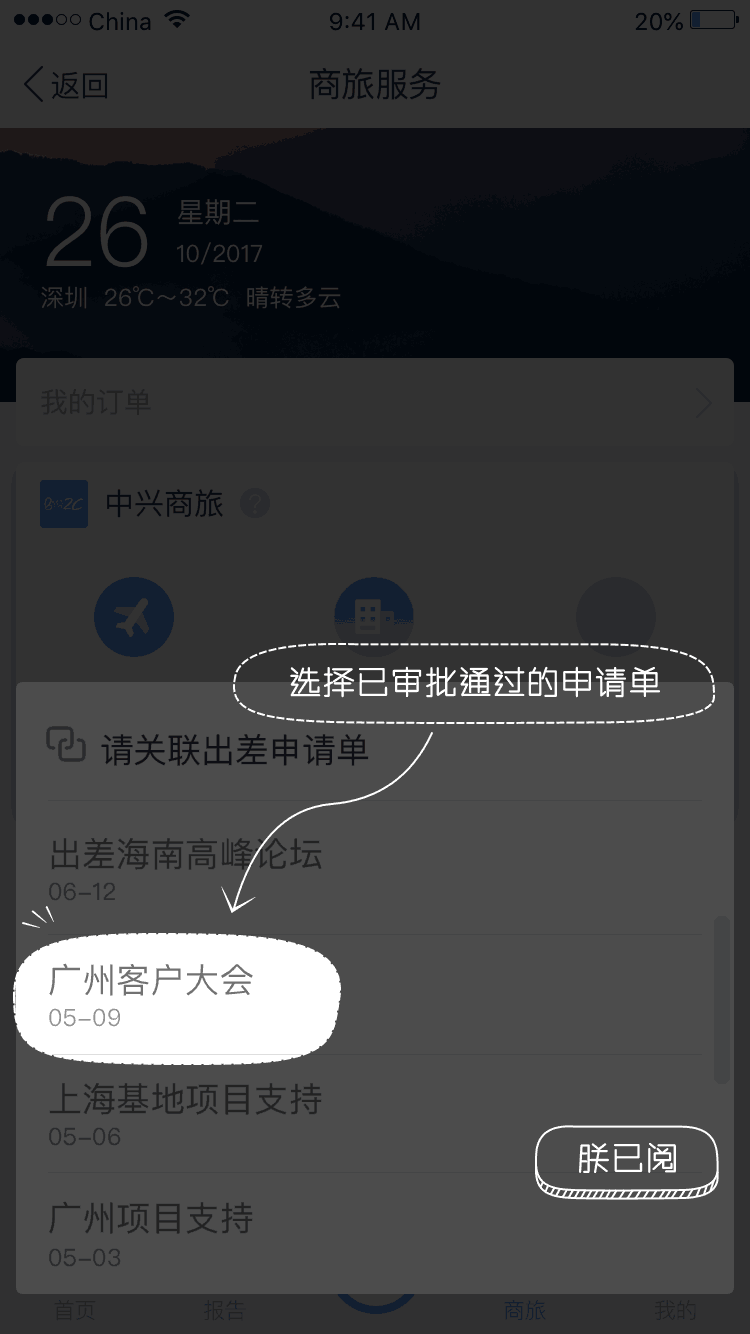The width and height of the screenshot is (750, 1334).
Task: Open the 我的订单 row
Action: 374,403
